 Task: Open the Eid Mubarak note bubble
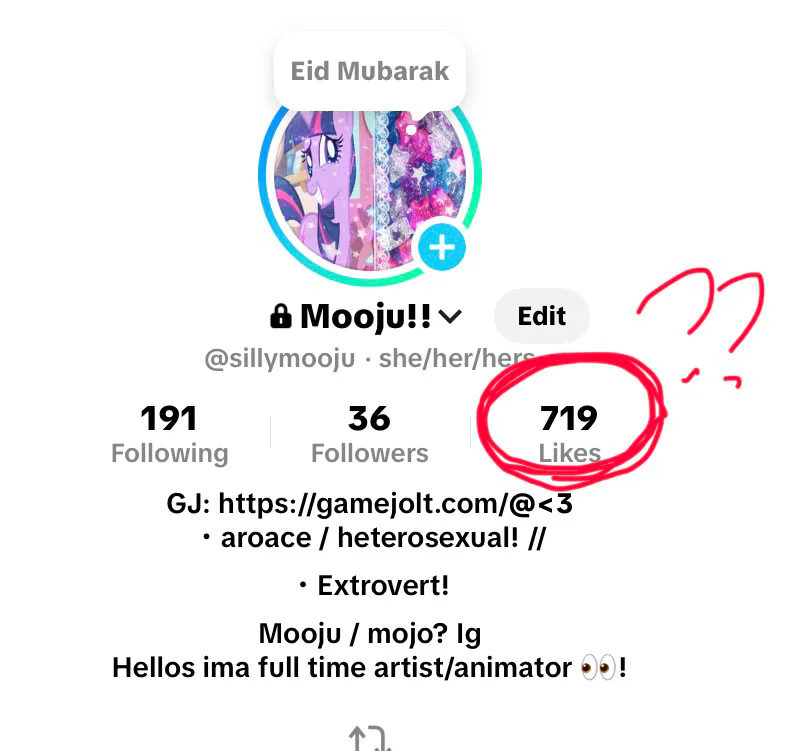pos(370,71)
